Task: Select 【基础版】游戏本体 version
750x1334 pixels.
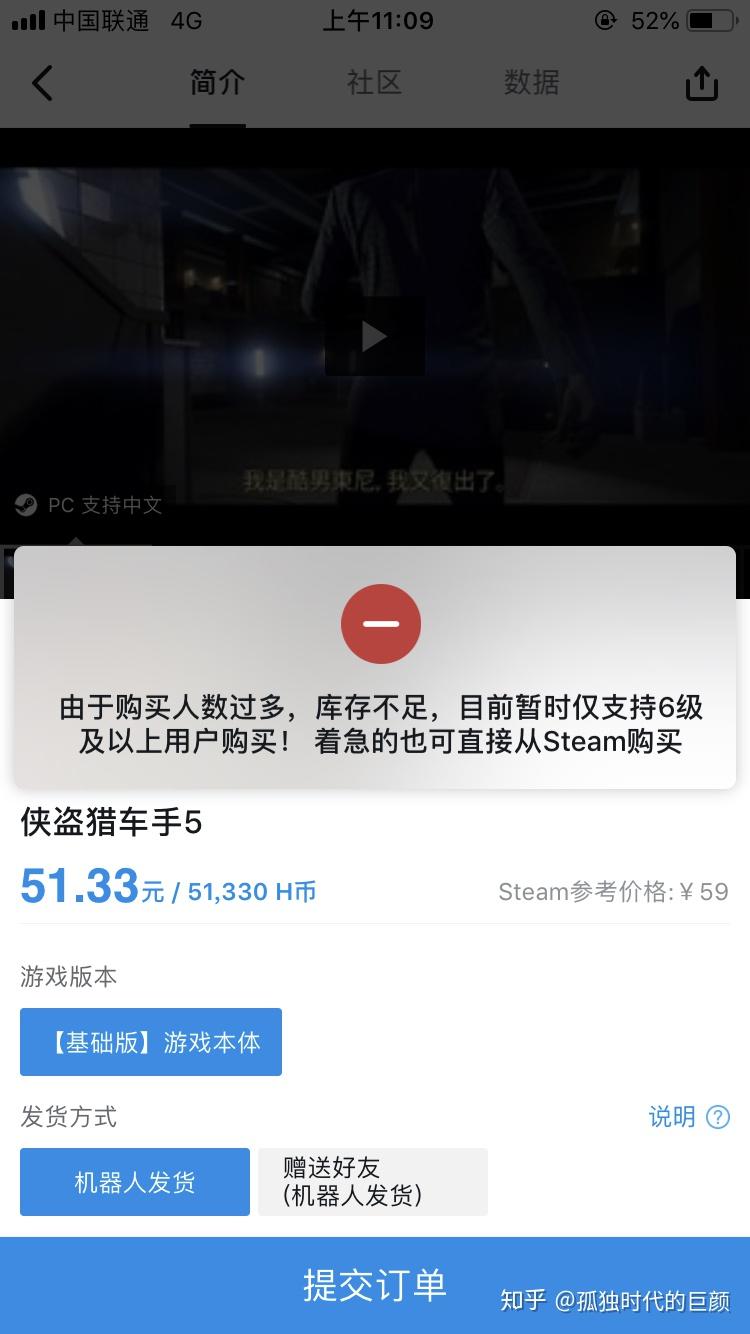Action: tap(151, 1042)
